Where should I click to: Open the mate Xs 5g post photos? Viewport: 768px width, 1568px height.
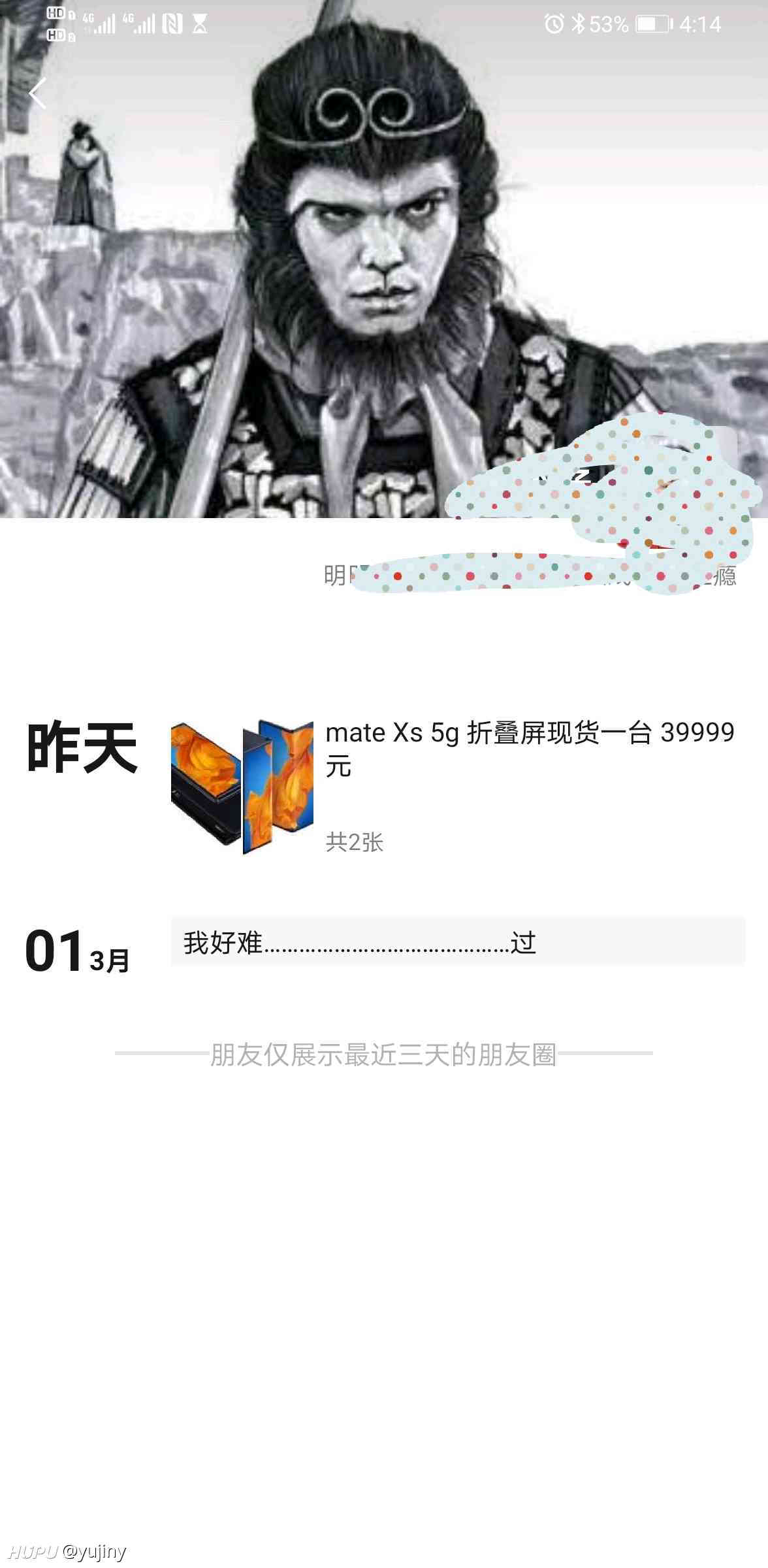click(x=242, y=787)
